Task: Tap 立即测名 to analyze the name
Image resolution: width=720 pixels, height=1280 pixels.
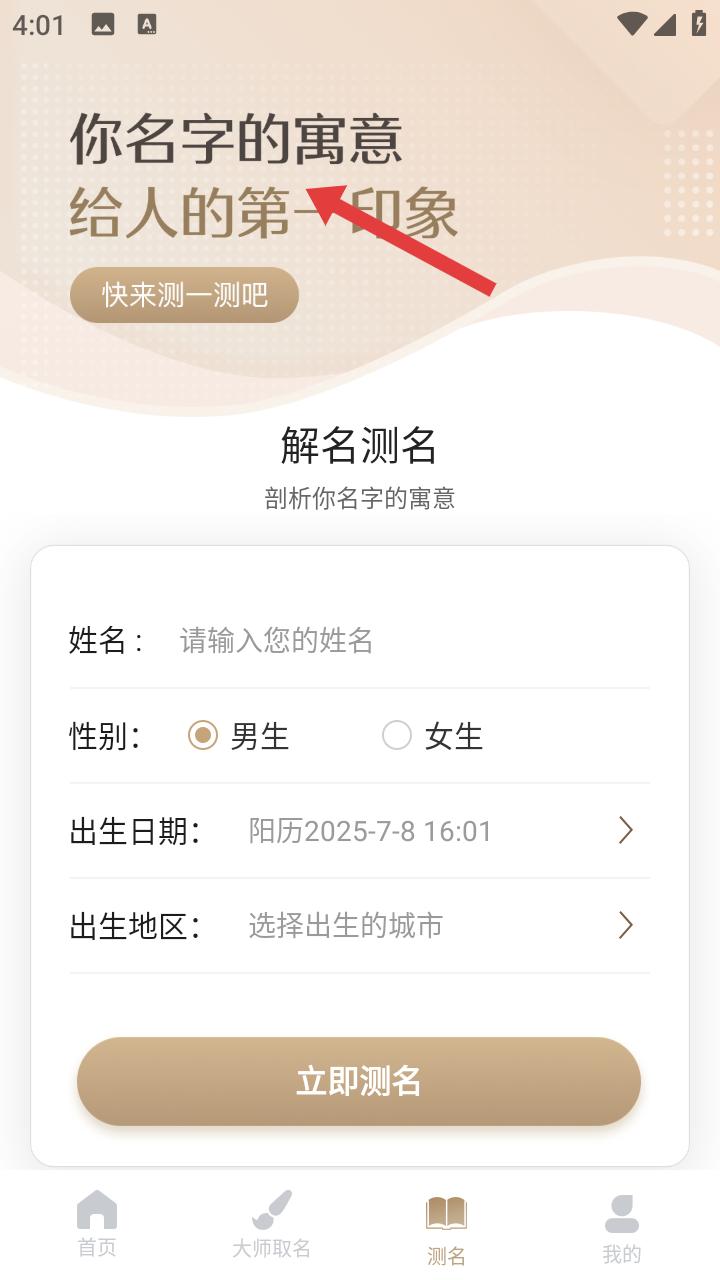Action: pos(359,1081)
